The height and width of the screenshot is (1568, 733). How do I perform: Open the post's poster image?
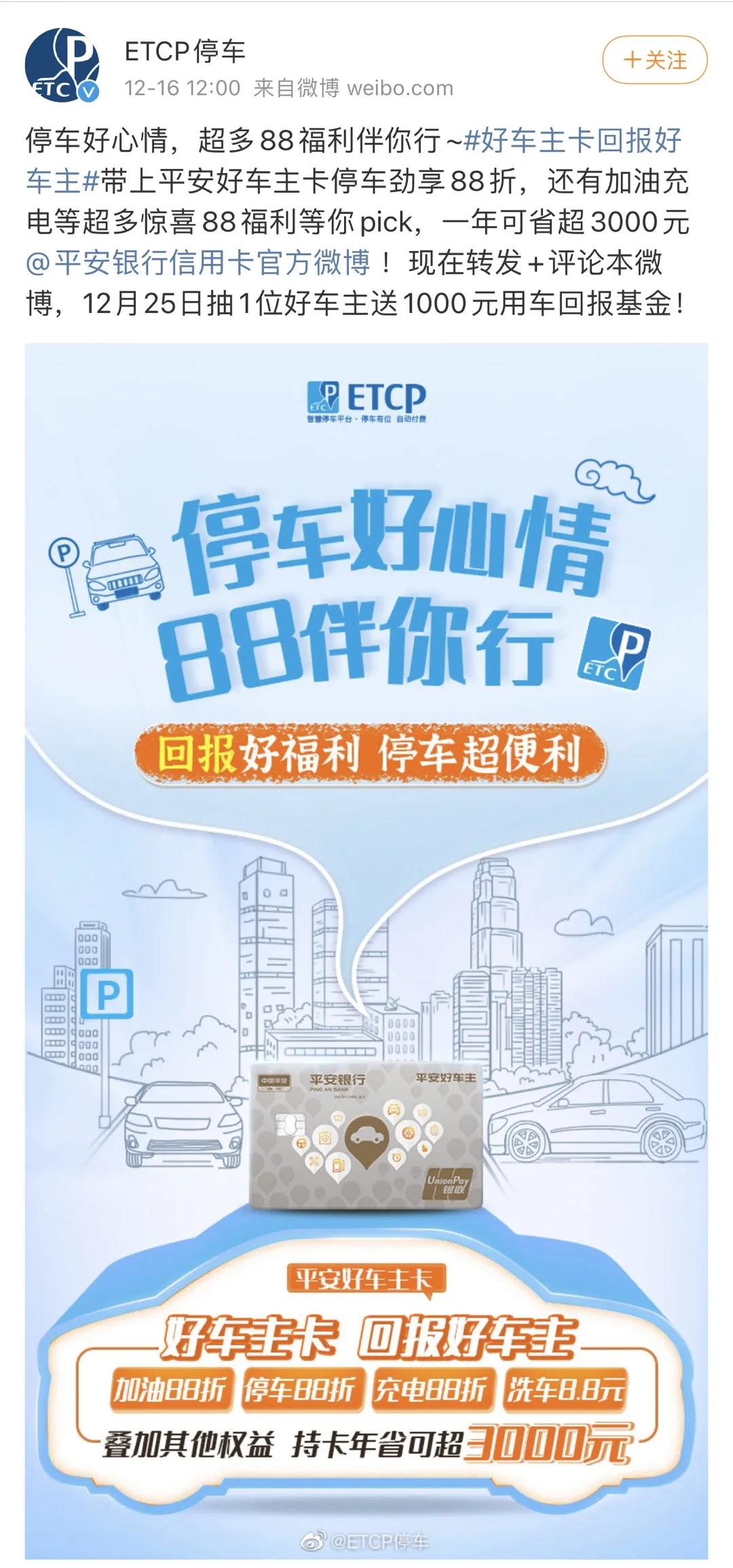tap(366, 950)
